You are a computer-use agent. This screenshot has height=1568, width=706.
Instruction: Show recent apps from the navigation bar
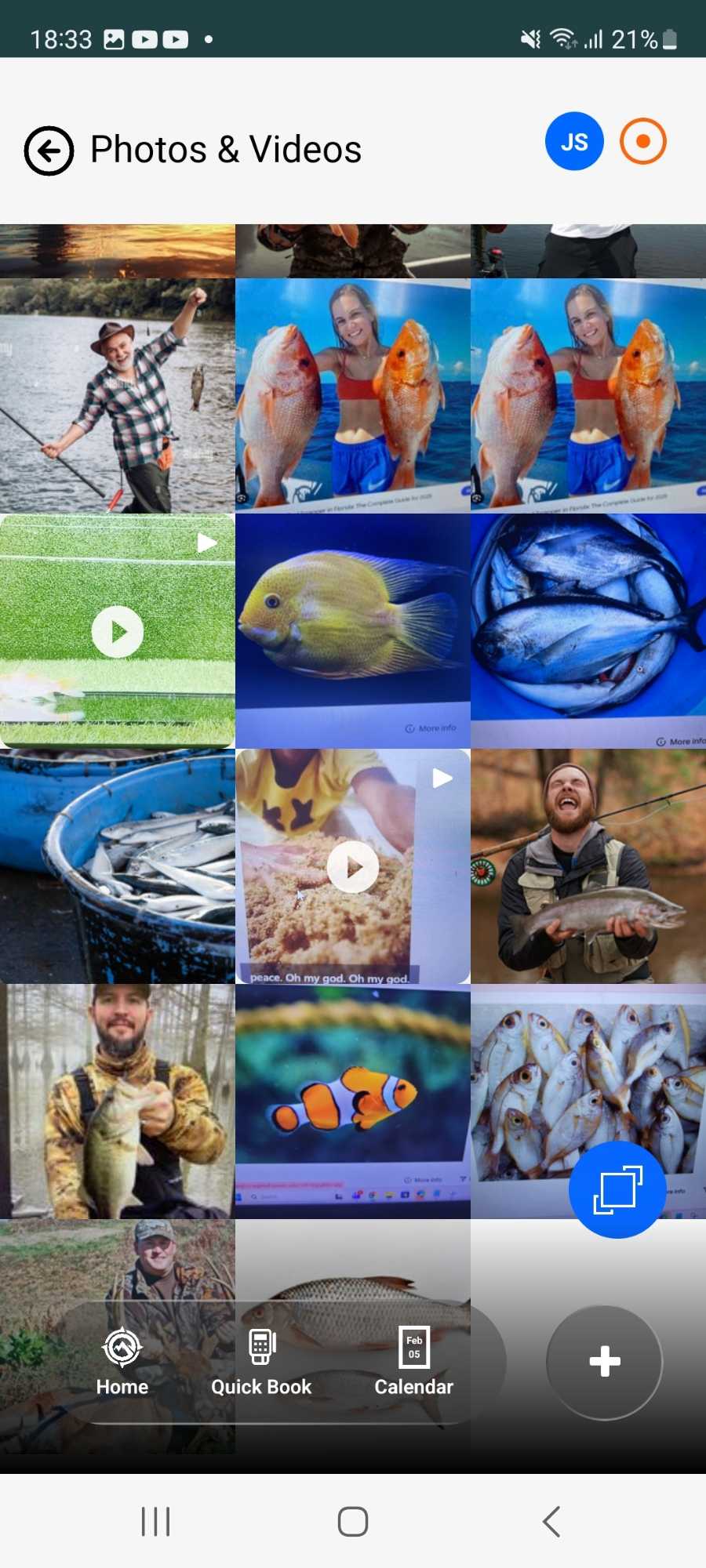point(155,1522)
